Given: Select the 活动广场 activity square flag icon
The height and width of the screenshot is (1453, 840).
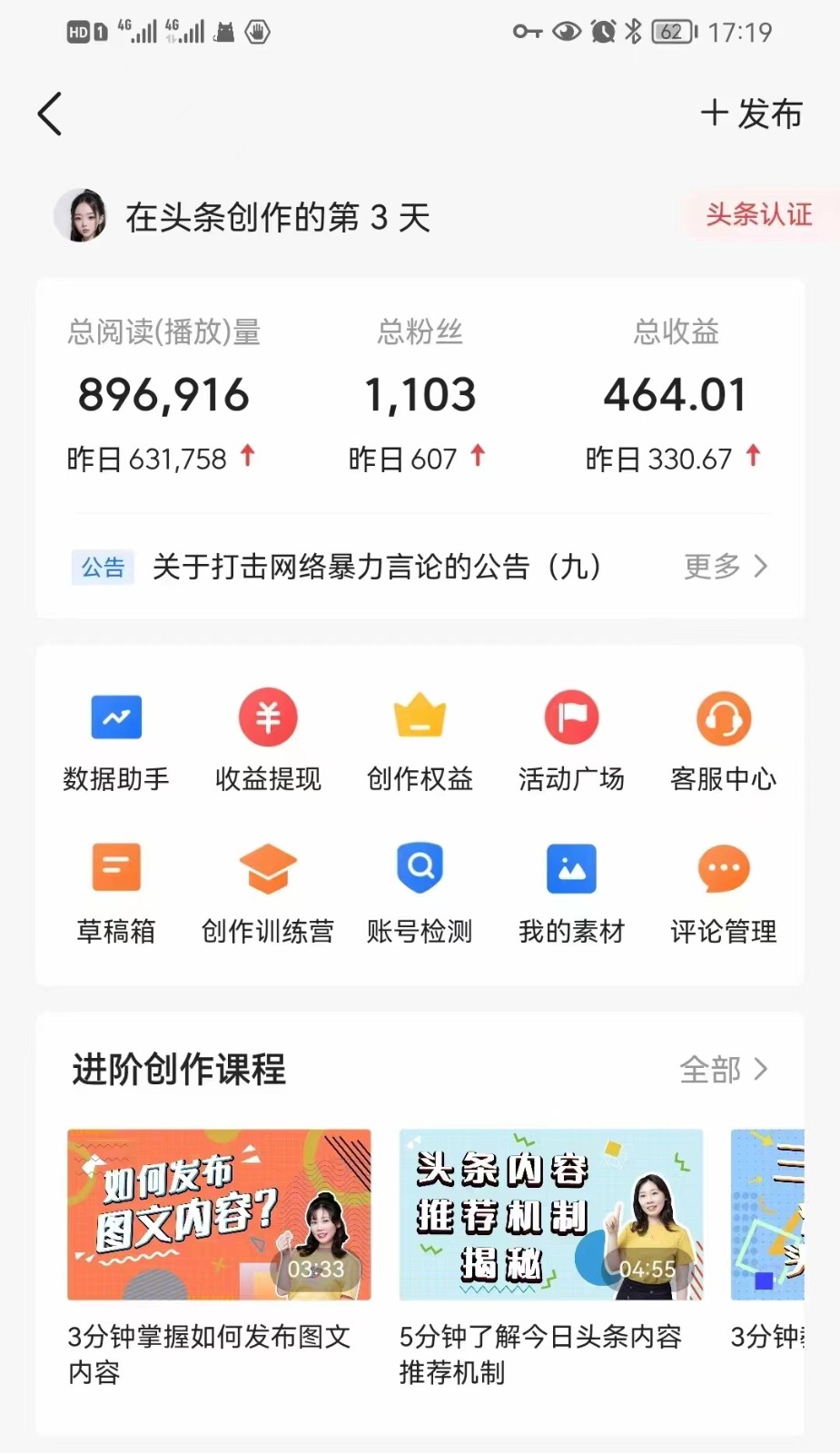Looking at the screenshot, I should [570, 740].
